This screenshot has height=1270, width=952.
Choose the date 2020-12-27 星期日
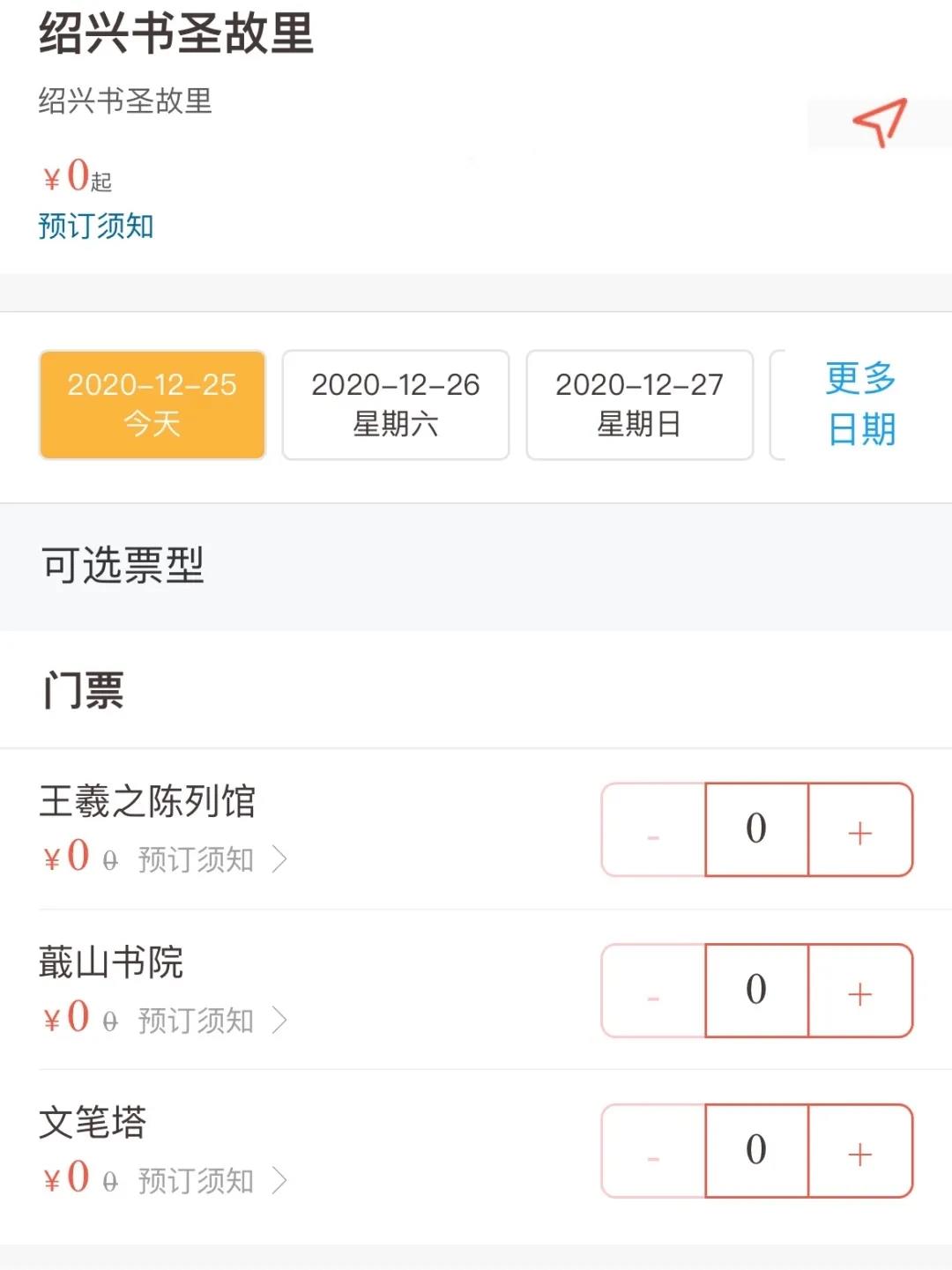pyautogui.click(x=639, y=405)
